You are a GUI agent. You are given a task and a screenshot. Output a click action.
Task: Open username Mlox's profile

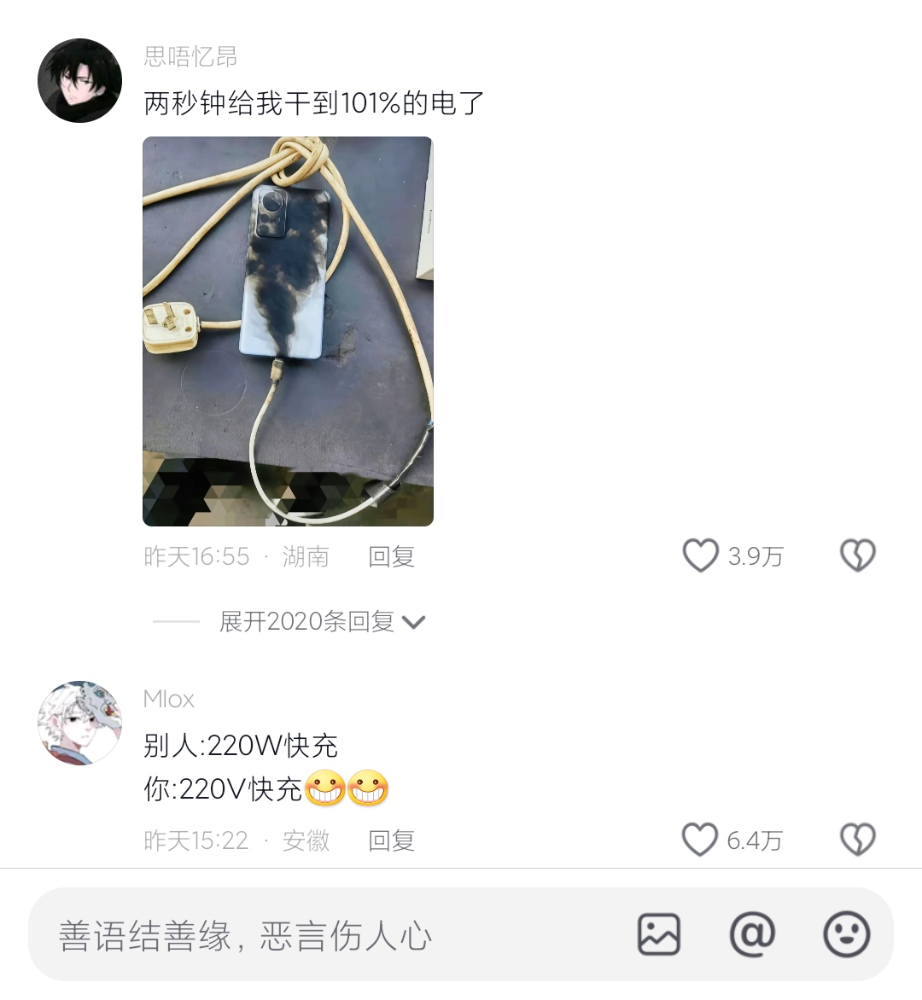pos(168,699)
